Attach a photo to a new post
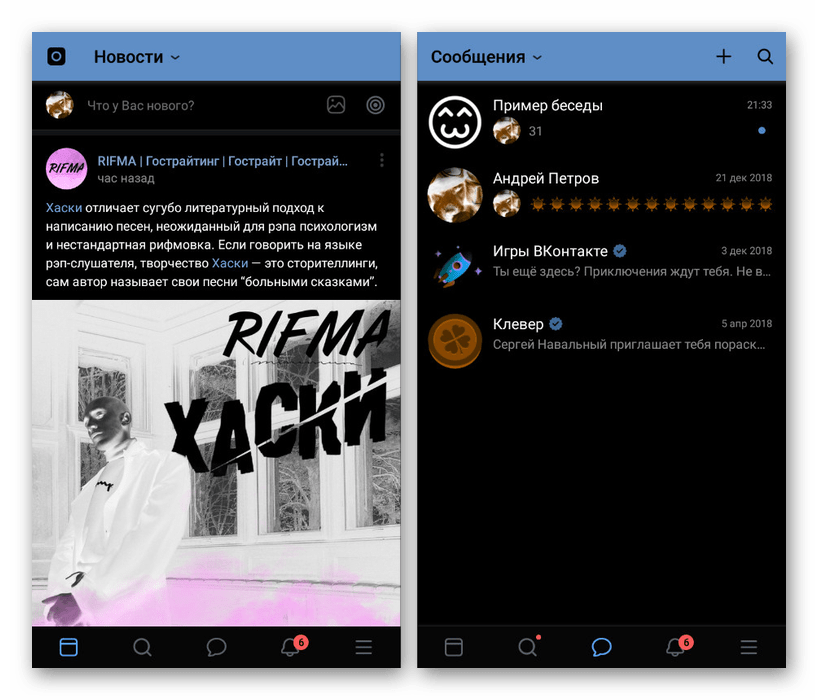Viewport: 818px width, 700px height. click(x=336, y=105)
